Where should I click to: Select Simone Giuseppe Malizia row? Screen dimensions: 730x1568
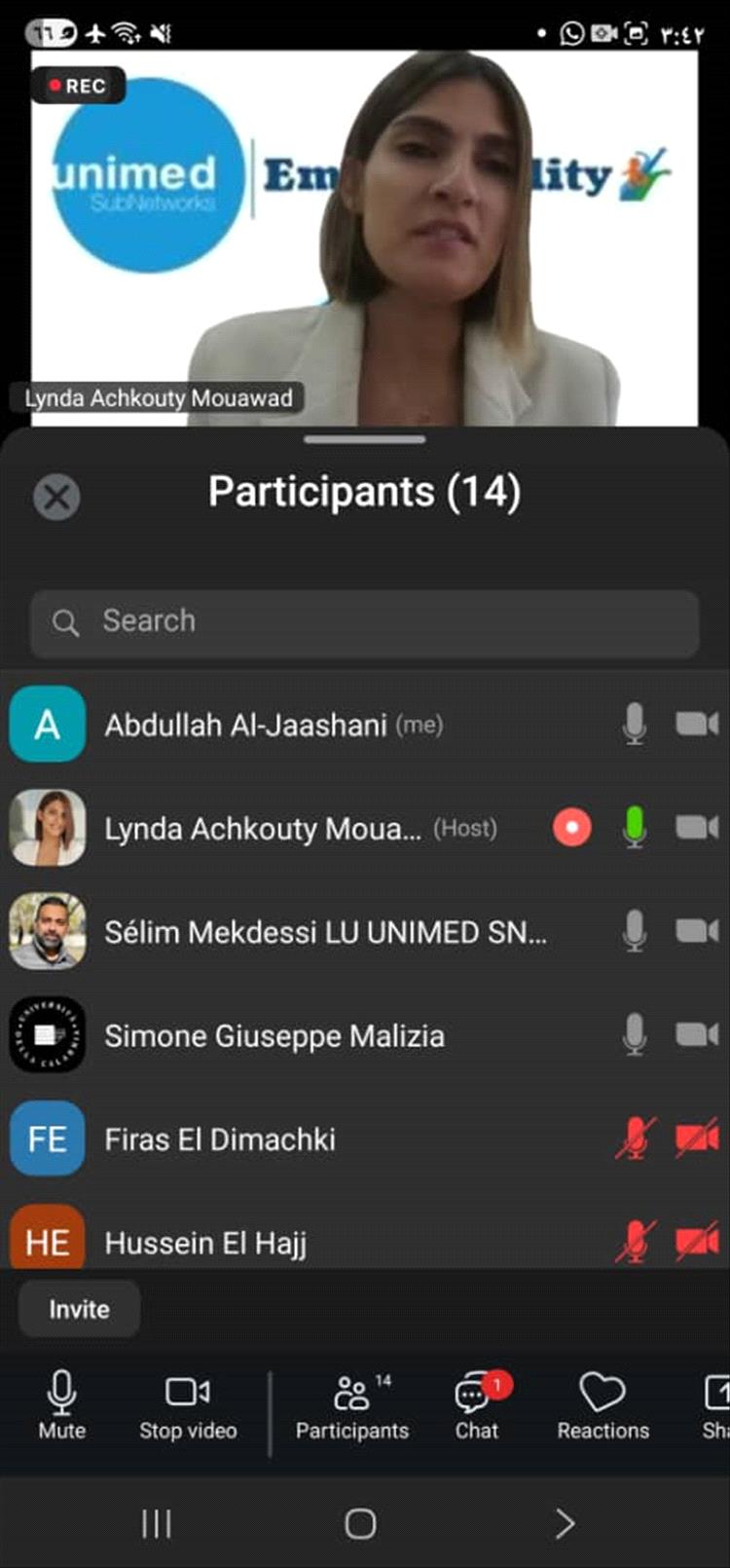pyautogui.click(x=365, y=1035)
